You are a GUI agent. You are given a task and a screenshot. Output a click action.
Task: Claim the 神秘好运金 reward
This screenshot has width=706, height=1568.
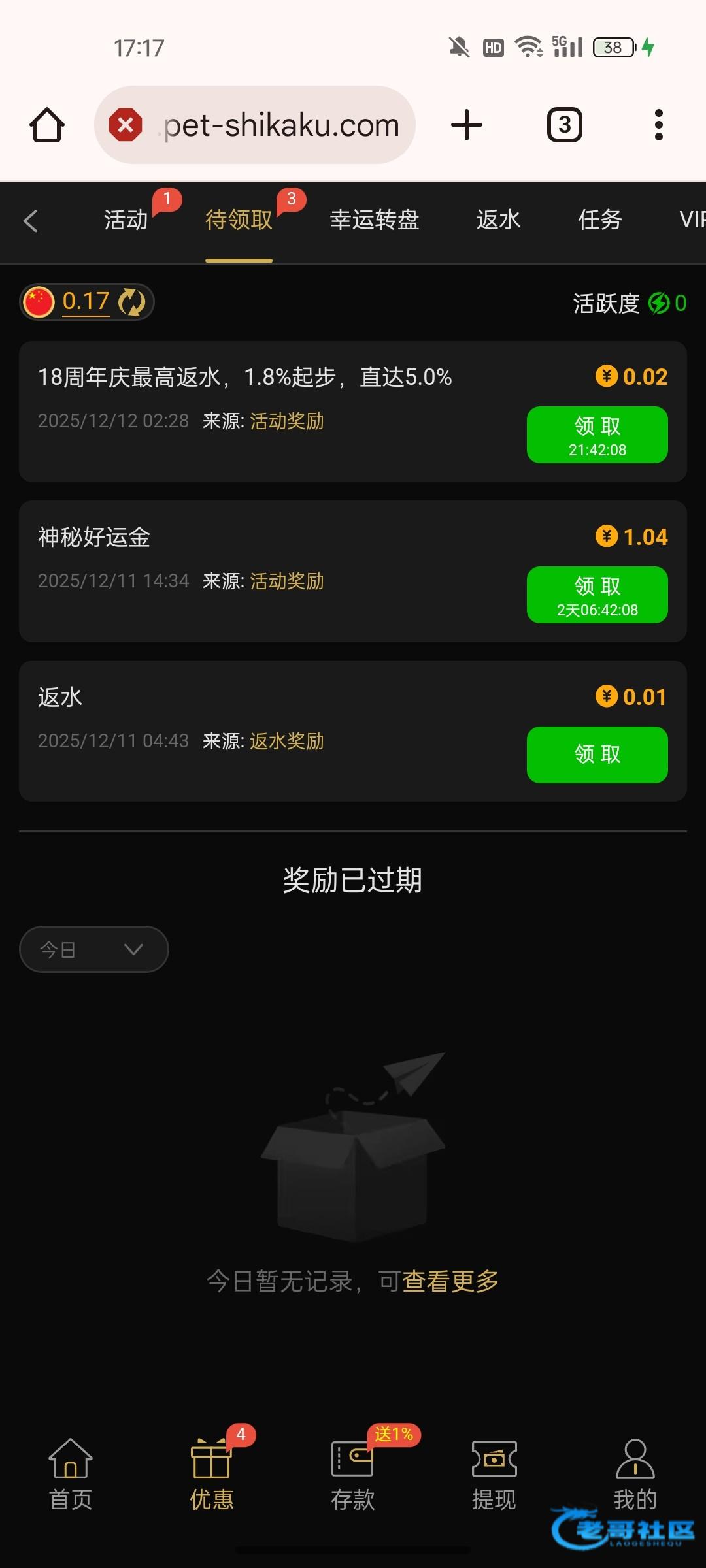click(597, 595)
